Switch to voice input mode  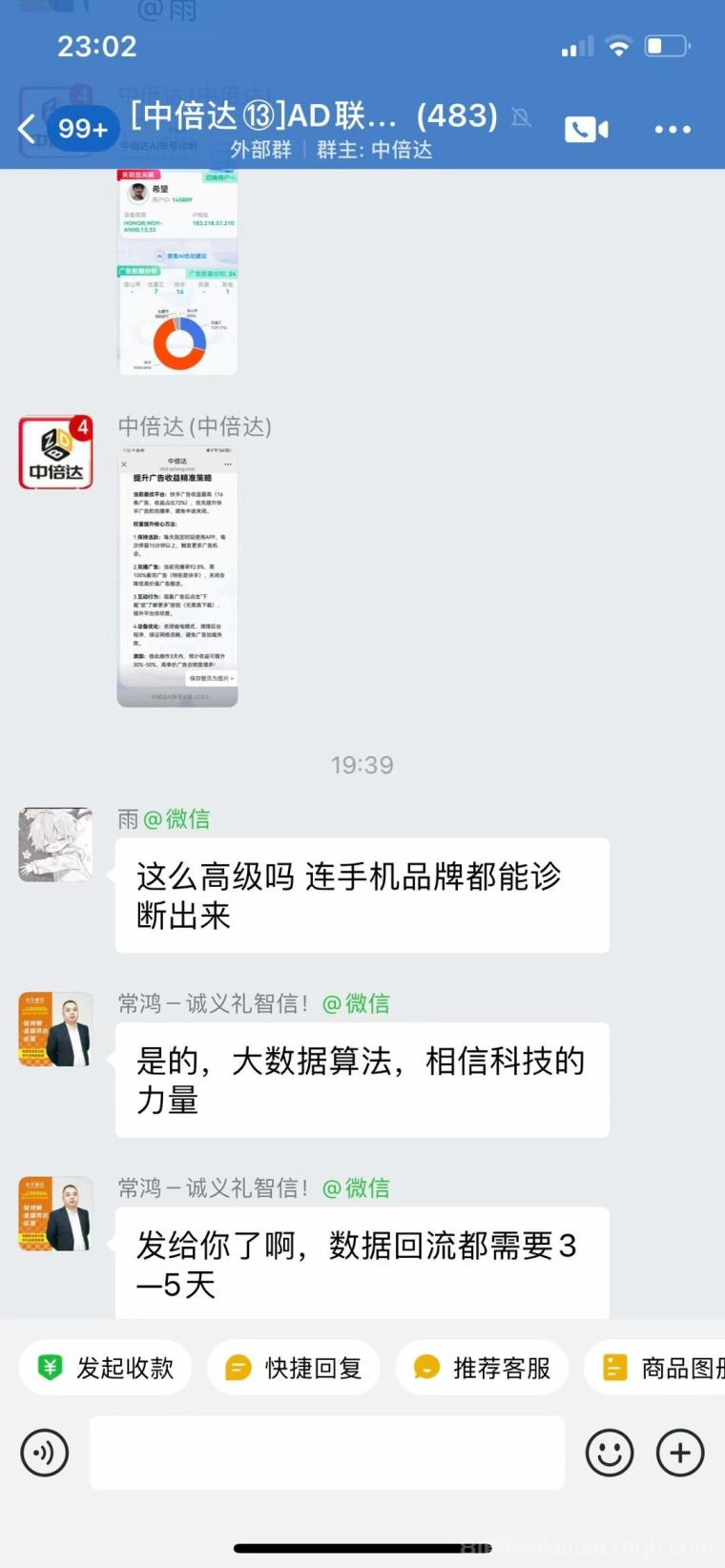click(x=45, y=1453)
